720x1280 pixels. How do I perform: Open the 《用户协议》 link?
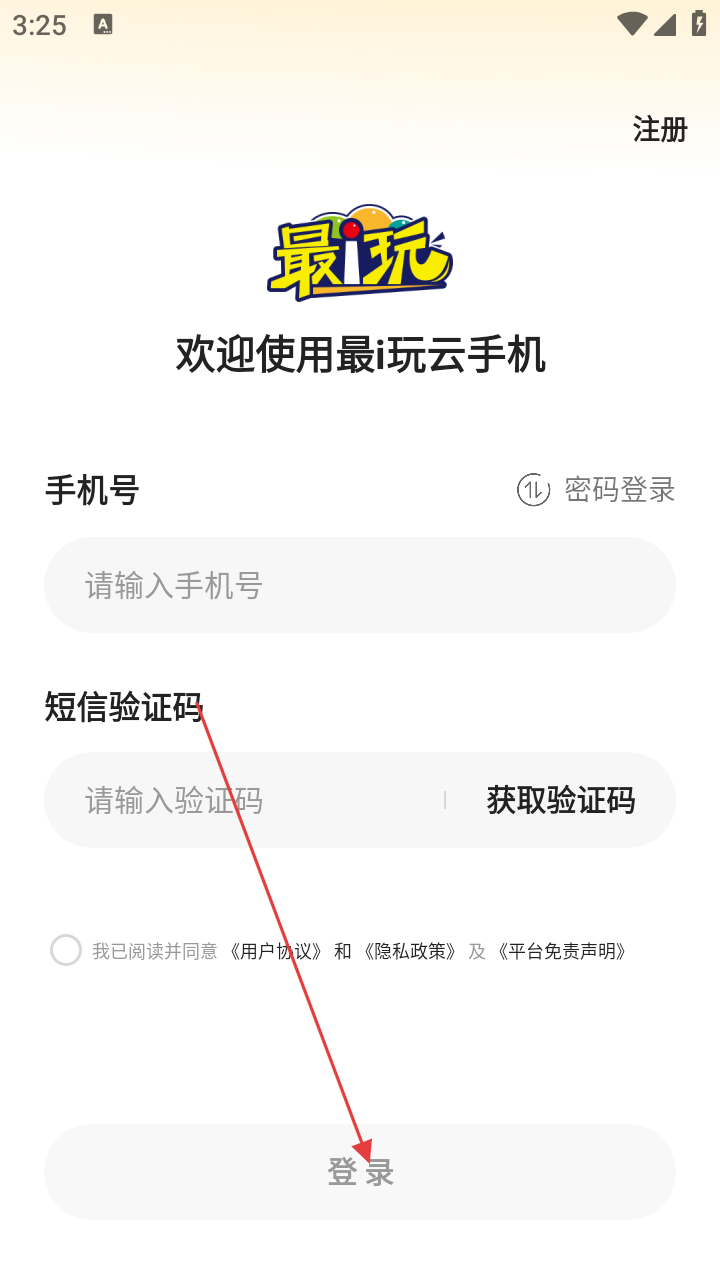[276, 951]
